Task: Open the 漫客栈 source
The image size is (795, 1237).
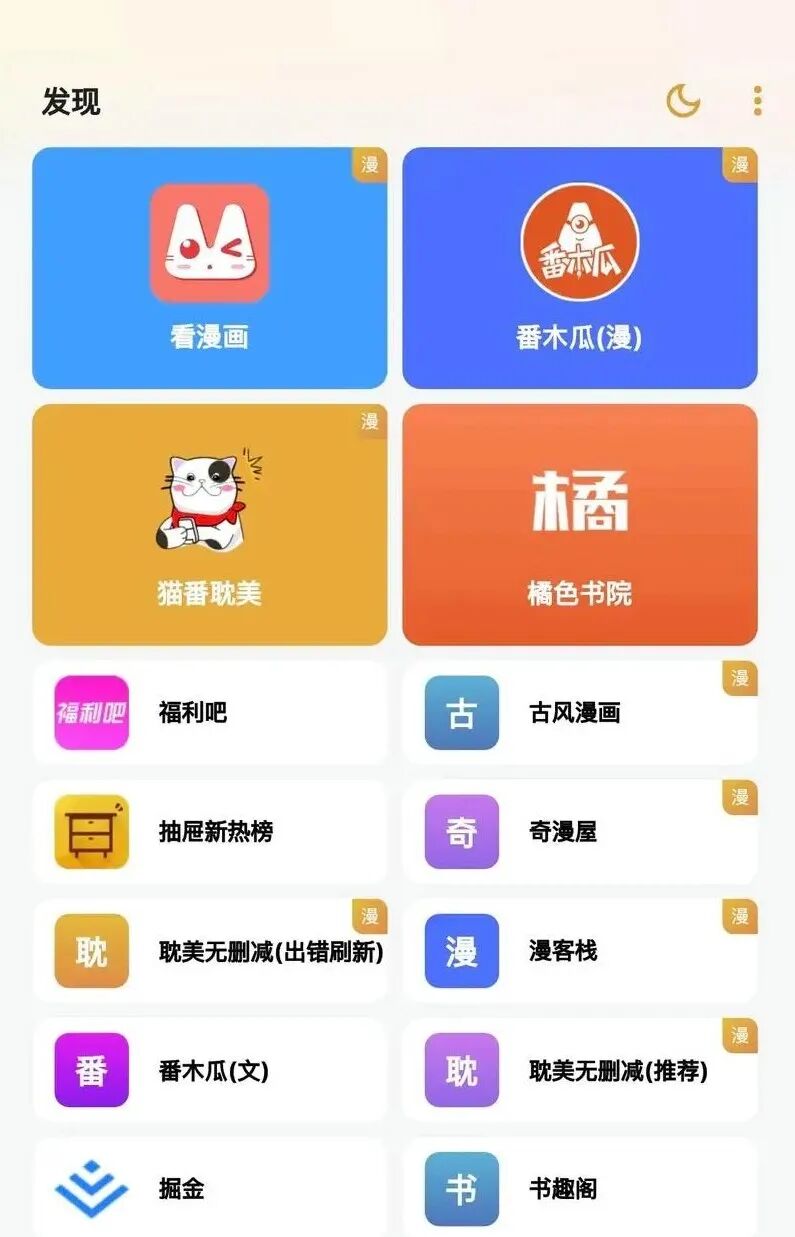Action: [580, 950]
